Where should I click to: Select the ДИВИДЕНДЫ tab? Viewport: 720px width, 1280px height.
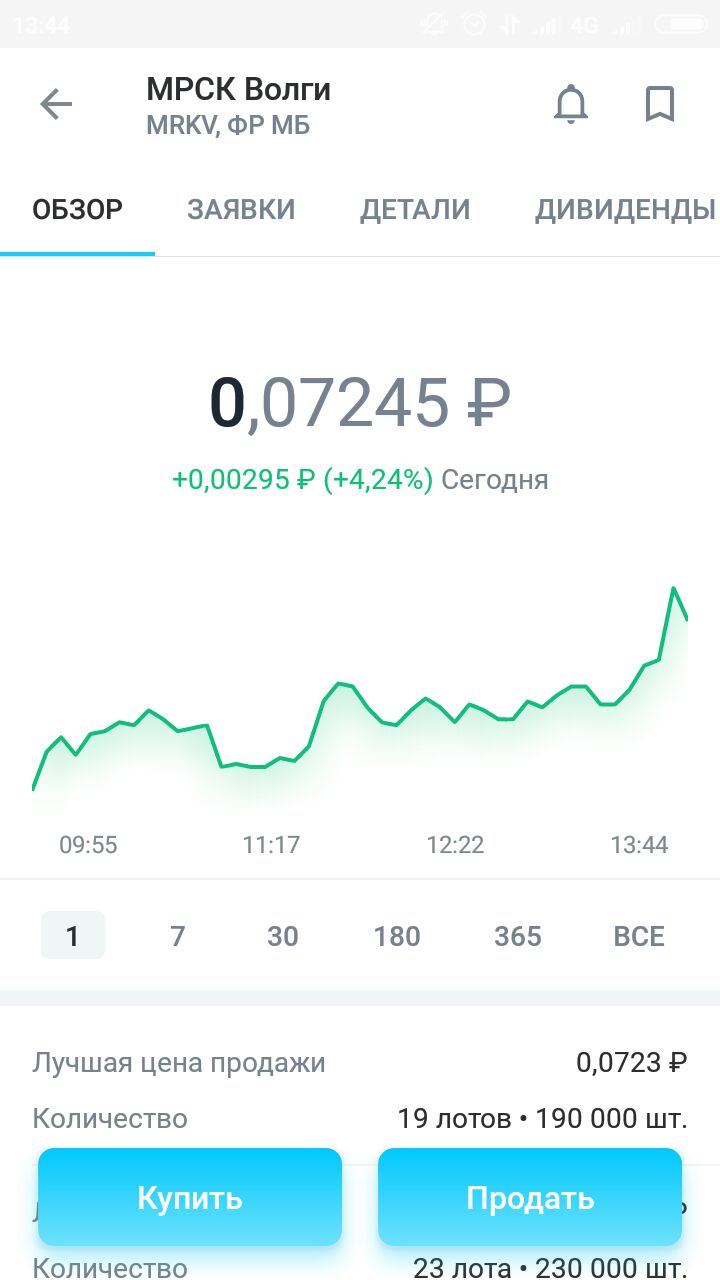point(625,209)
